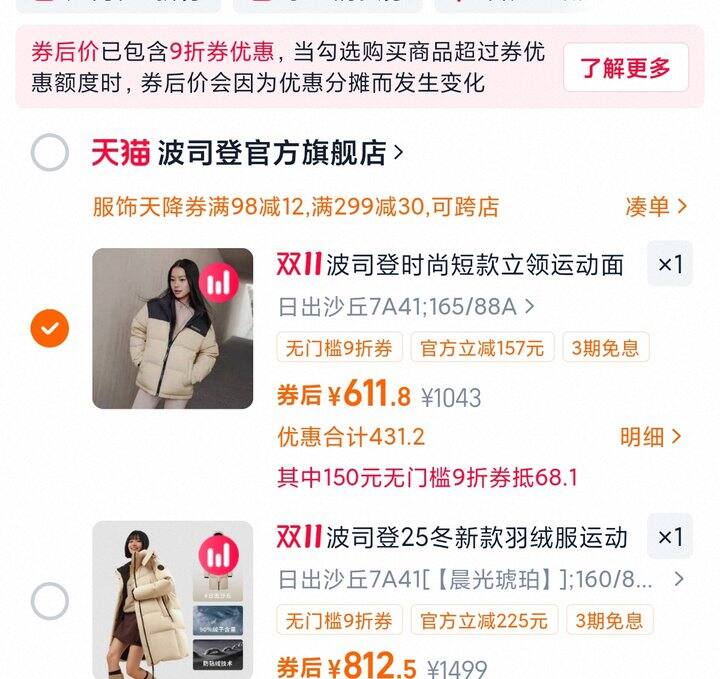The height and width of the screenshot is (679, 720).
Task: Uncheck the 波司登时尚短款立领 jacket item
Action: pyautogui.click(x=50, y=328)
